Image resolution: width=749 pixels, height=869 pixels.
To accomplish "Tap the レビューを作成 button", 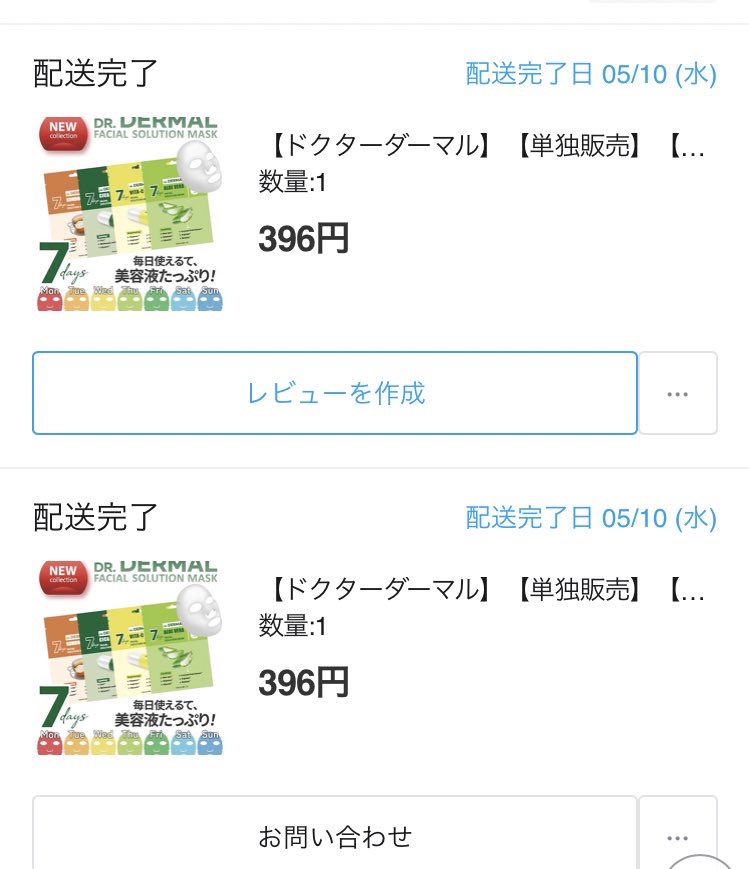I will point(334,393).
